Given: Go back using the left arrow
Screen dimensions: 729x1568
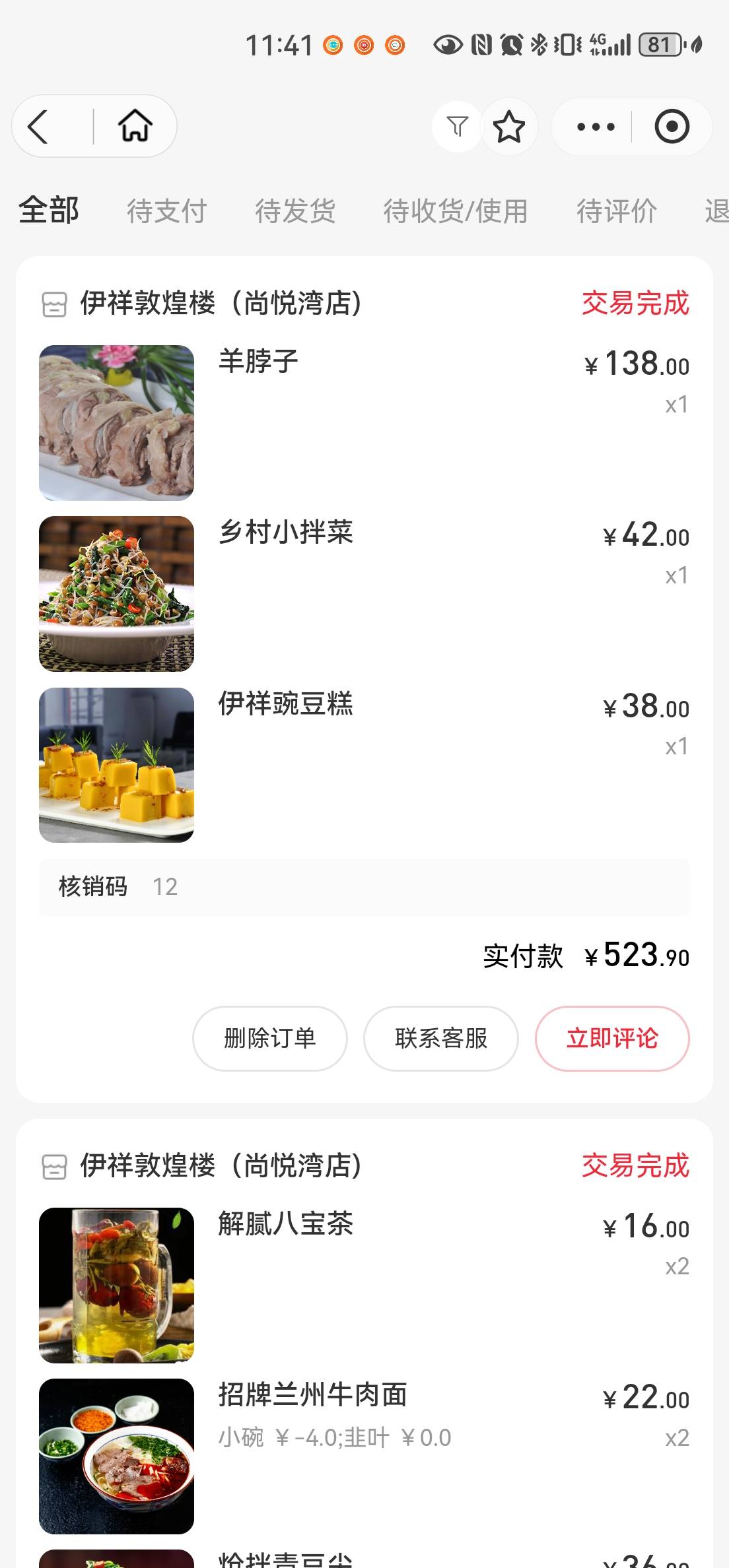Looking at the screenshot, I should [38, 126].
